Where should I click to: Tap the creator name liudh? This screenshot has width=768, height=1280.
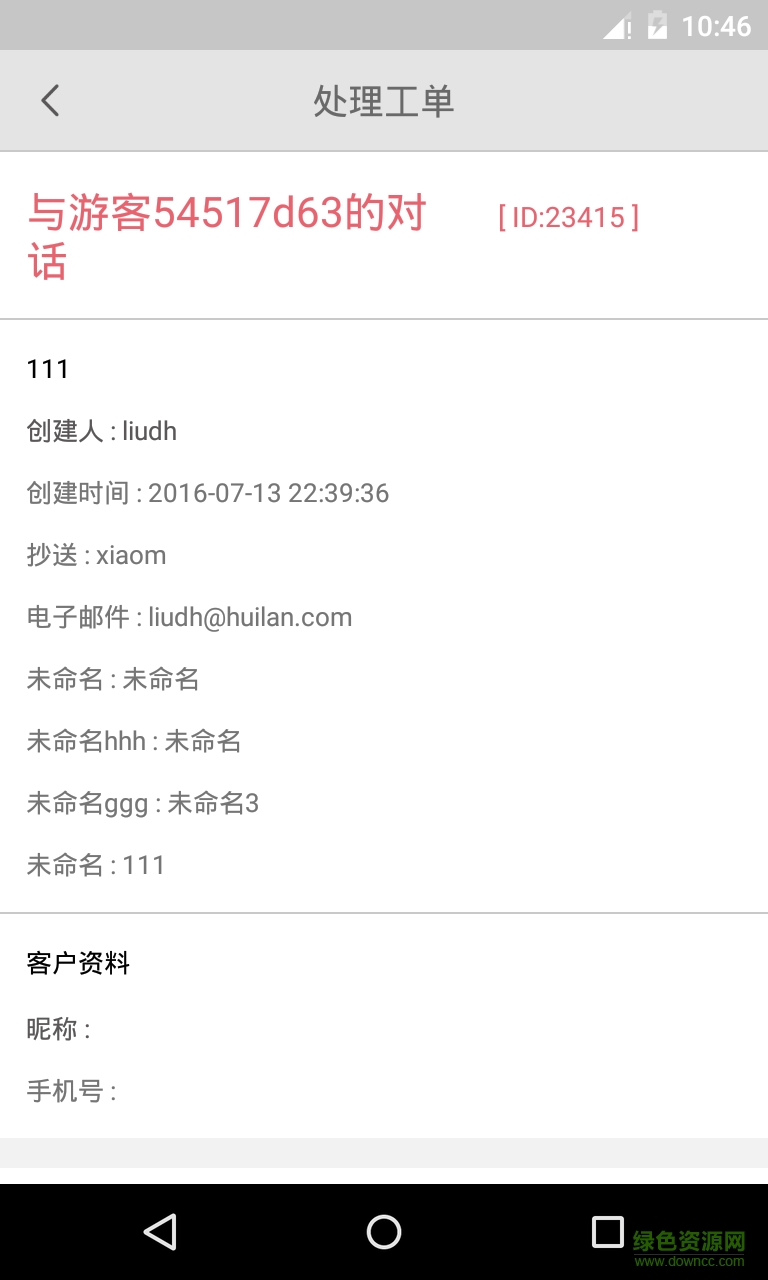coord(150,431)
